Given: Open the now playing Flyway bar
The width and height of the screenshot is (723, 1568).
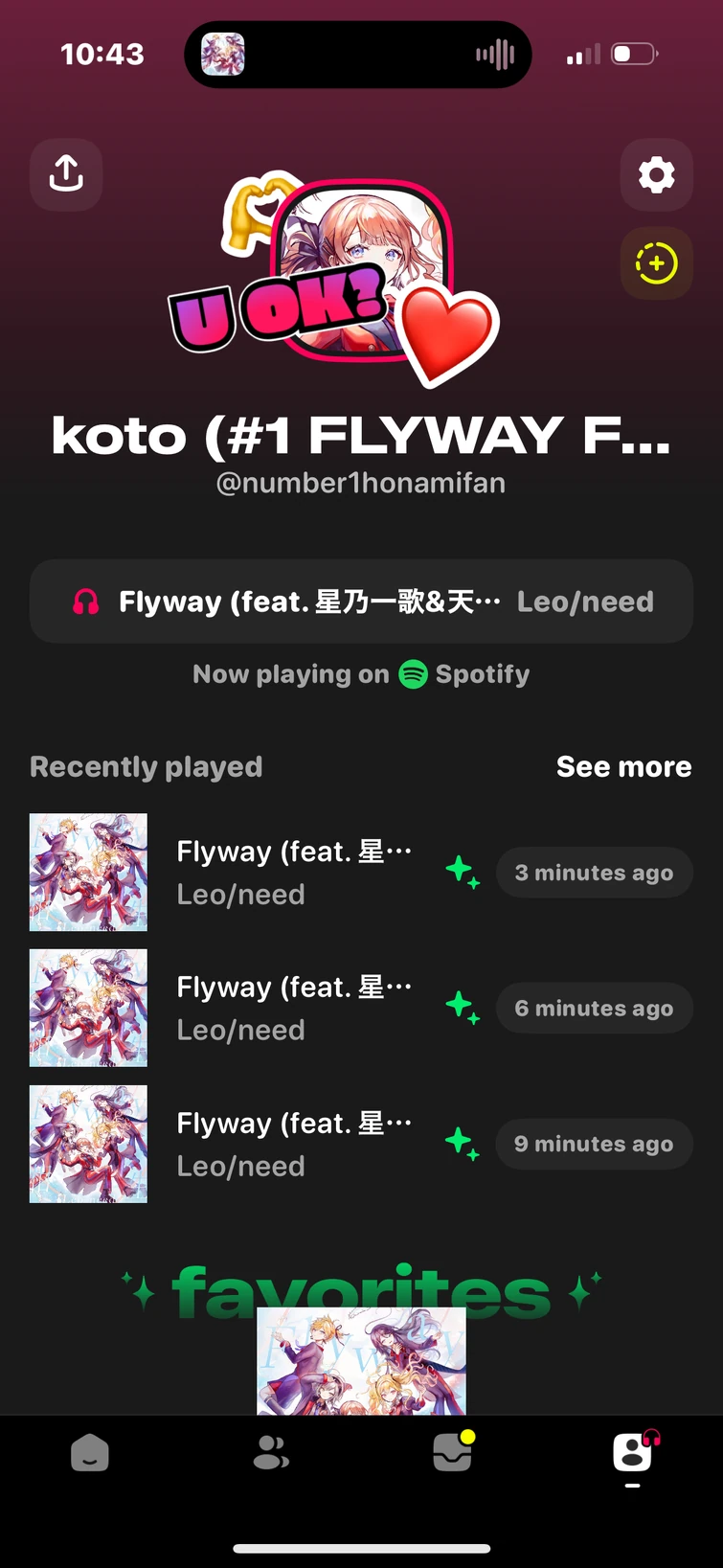Looking at the screenshot, I should (x=361, y=602).
